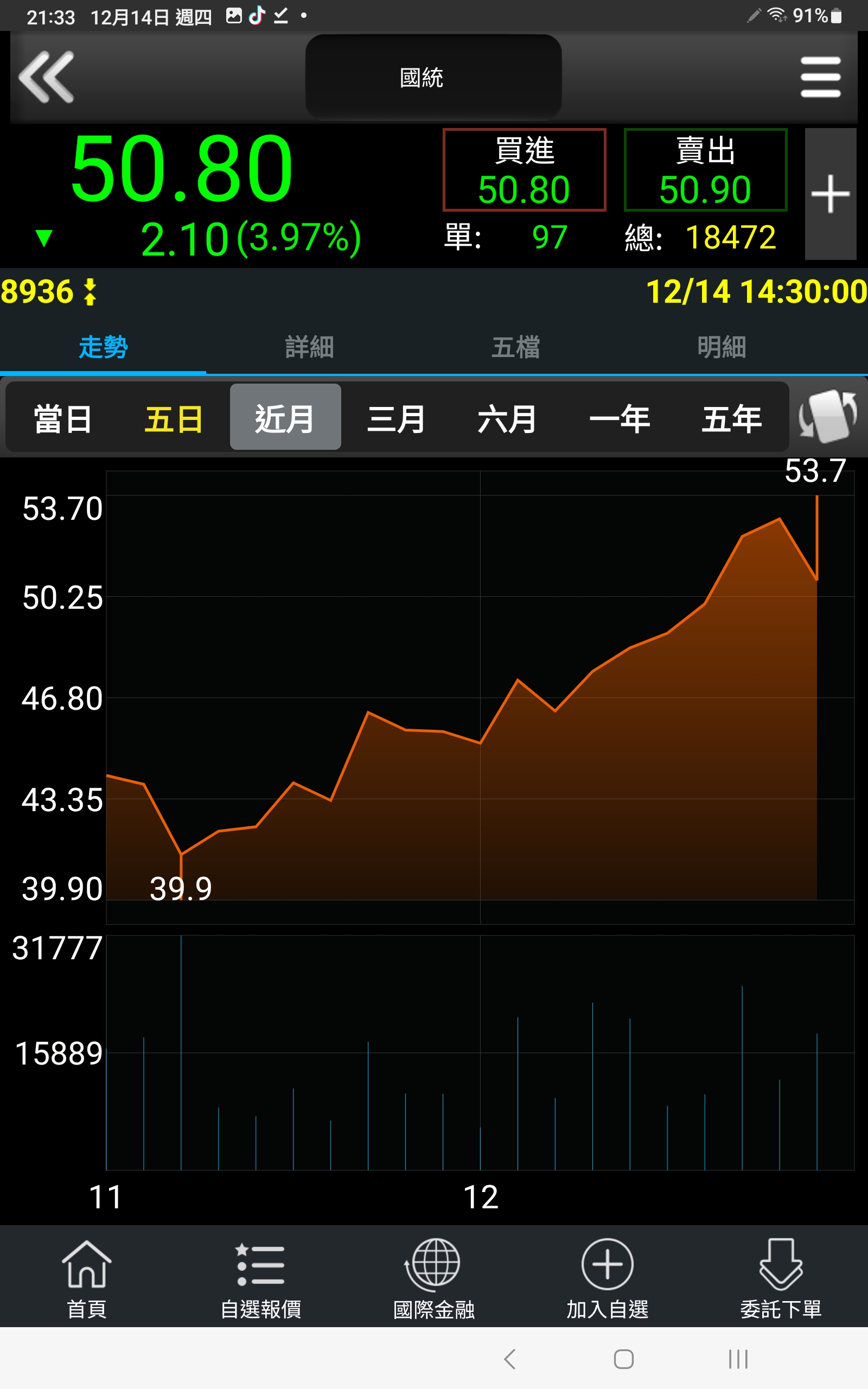Viewport: 868px width, 1389px height.
Task: Tap the 賣出 price box
Action: (706, 170)
